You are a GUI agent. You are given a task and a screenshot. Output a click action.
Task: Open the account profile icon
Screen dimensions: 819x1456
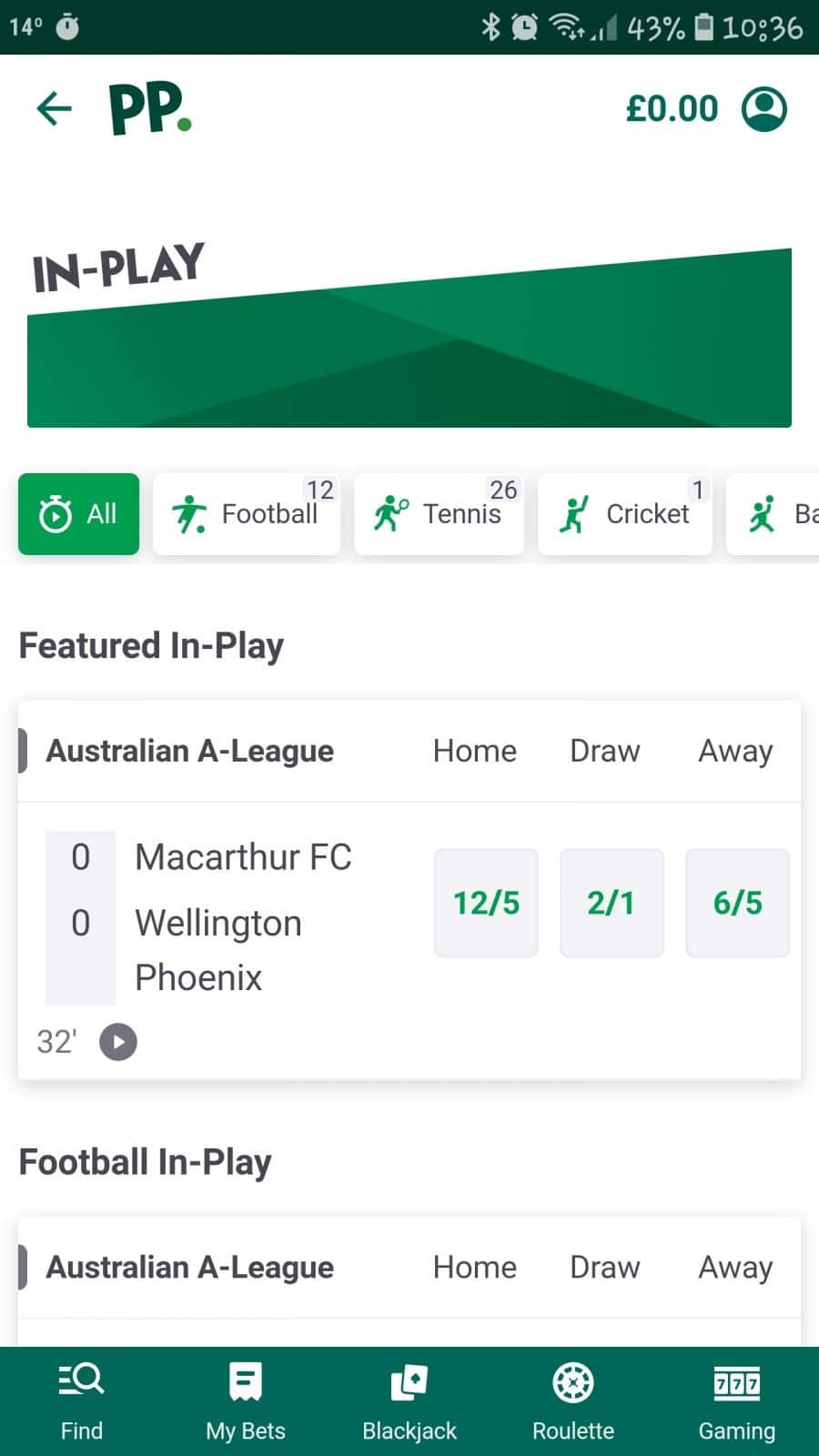[x=763, y=109]
